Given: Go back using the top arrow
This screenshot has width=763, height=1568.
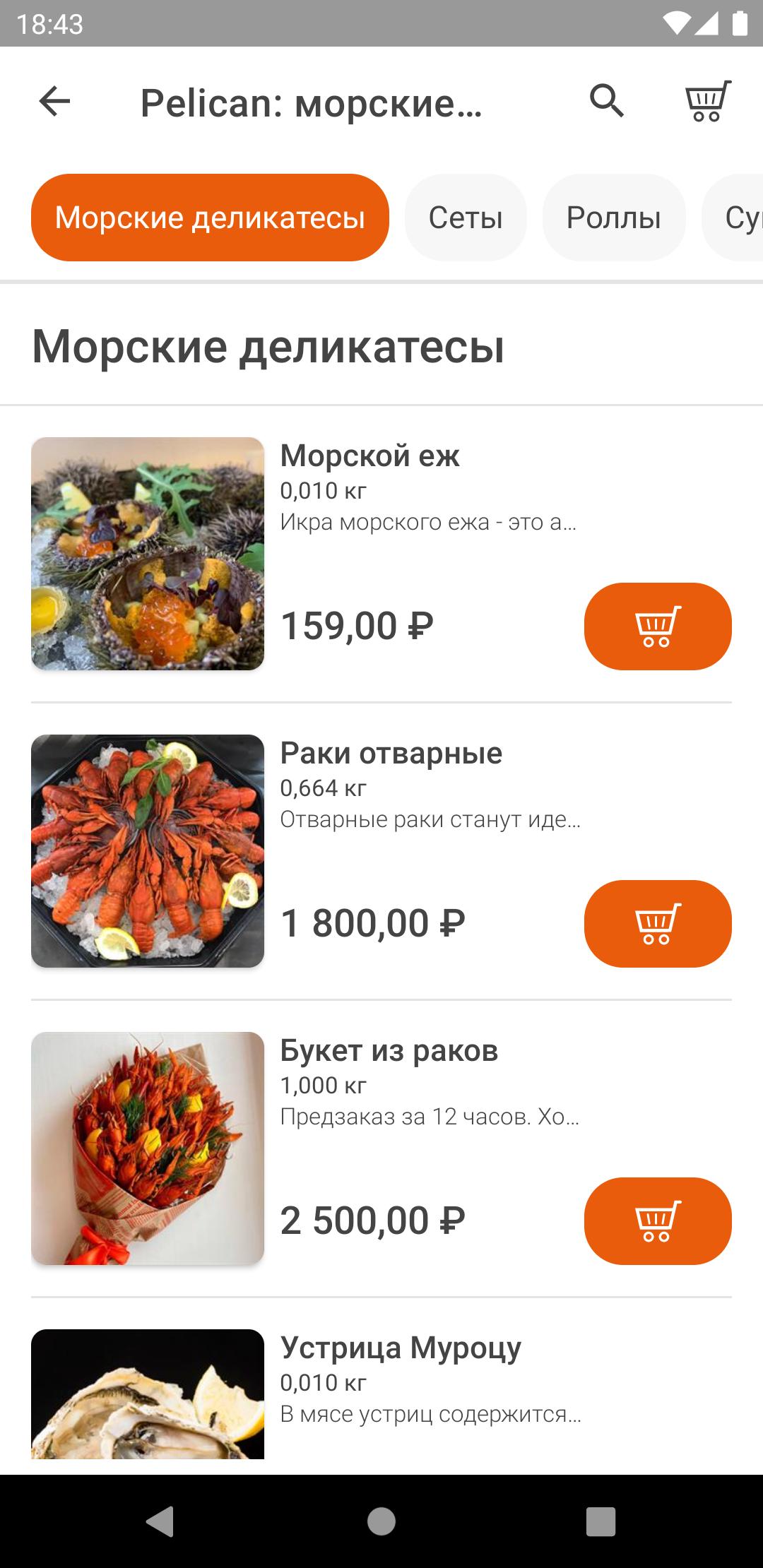Looking at the screenshot, I should pos(54,102).
